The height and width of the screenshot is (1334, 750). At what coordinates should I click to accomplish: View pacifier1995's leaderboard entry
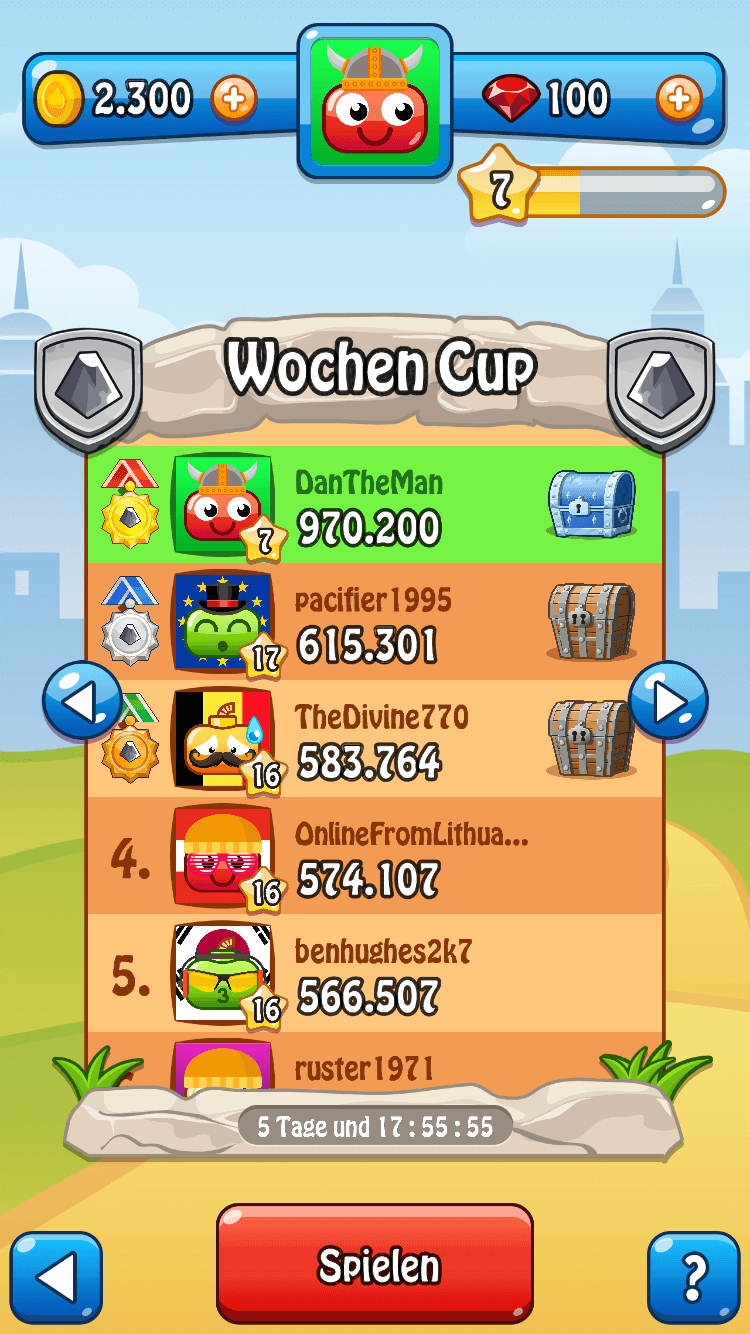coord(375,622)
